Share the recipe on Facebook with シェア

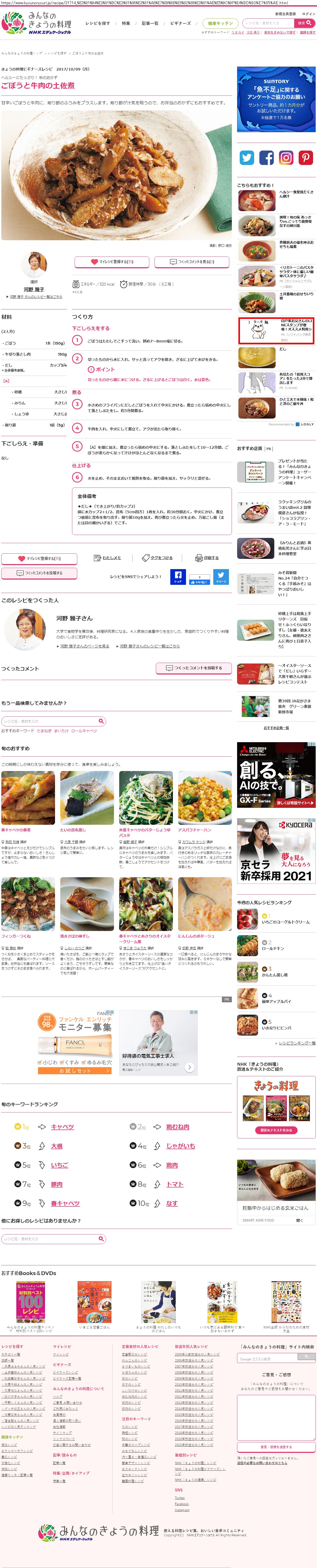(178, 576)
